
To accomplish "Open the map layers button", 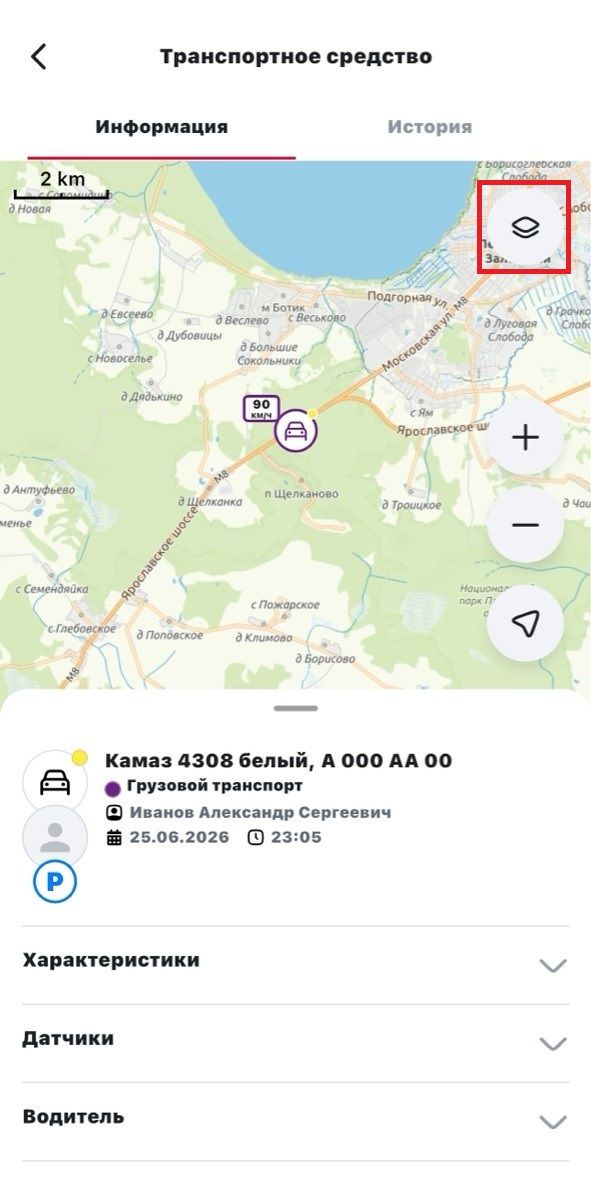I will pos(525,228).
